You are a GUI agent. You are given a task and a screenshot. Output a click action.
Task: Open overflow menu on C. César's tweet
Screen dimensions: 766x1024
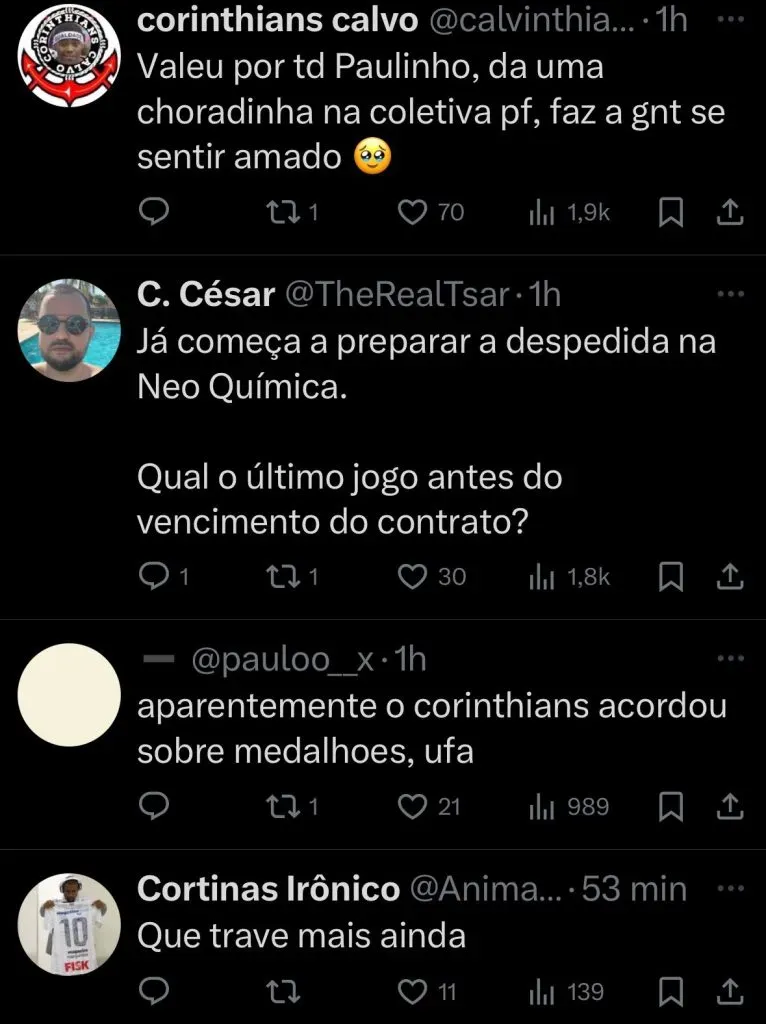pos(731,294)
